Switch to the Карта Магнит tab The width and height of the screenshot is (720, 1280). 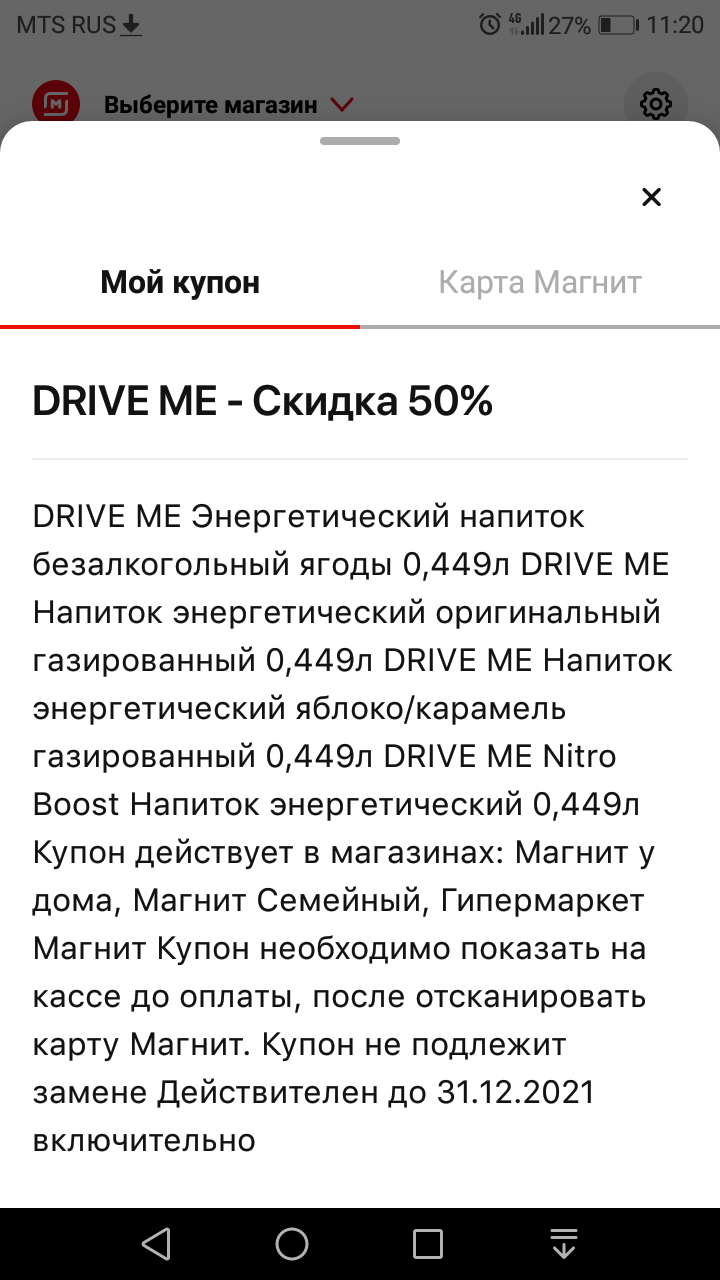click(540, 283)
